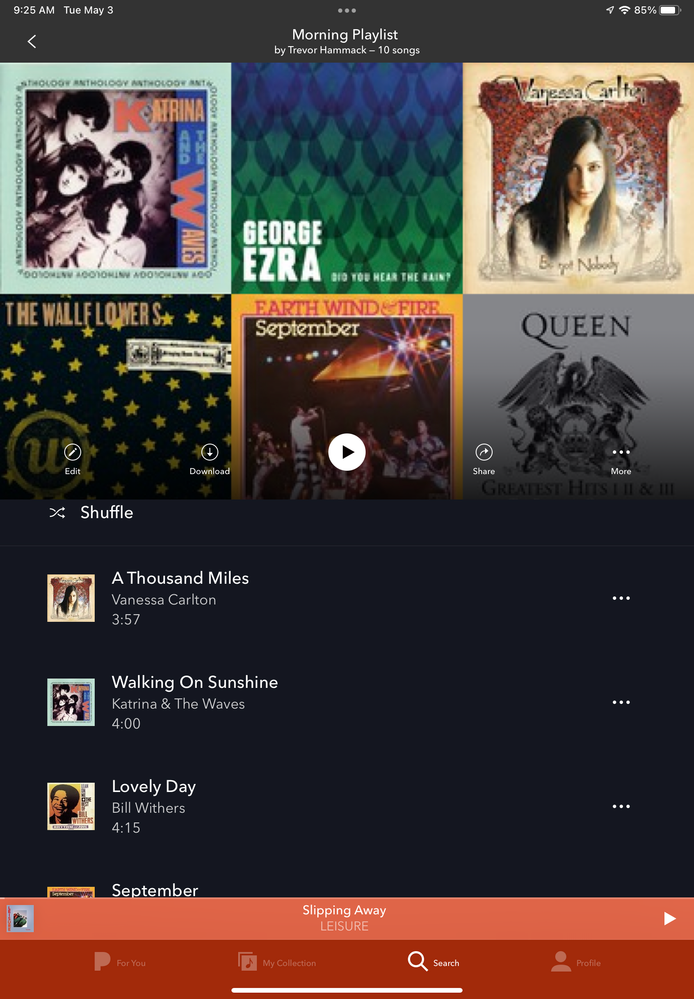Play Walking On Sunshine
The image size is (694, 999).
pyautogui.click(x=194, y=702)
